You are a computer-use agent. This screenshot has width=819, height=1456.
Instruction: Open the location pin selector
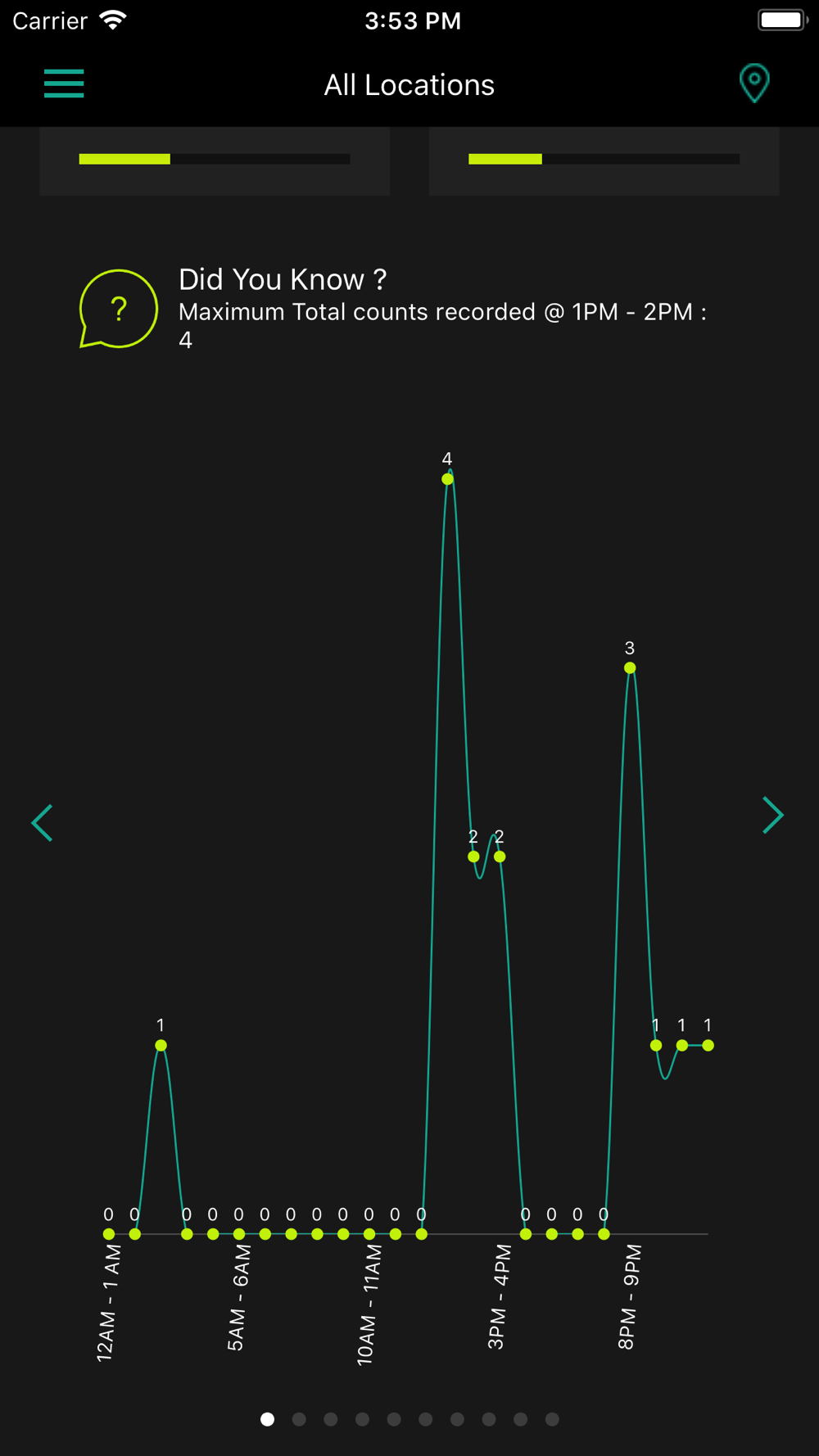point(754,84)
